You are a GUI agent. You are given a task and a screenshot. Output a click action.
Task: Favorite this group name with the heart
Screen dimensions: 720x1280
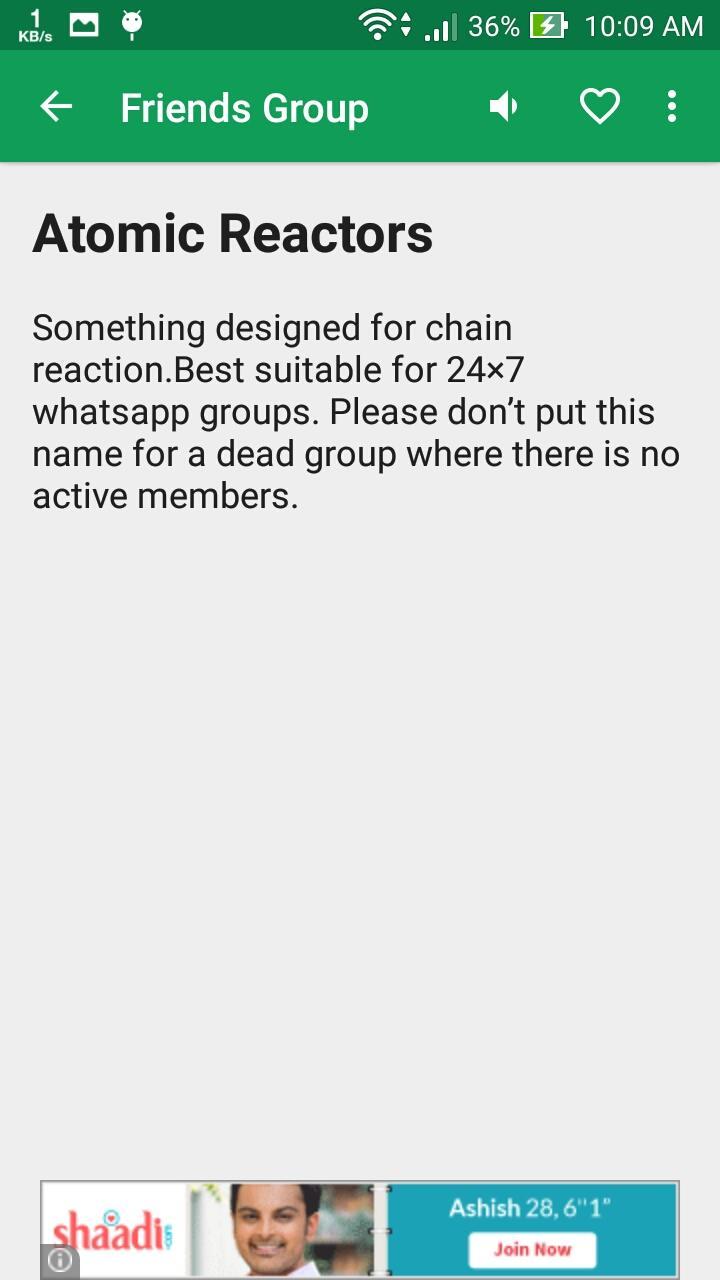click(600, 106)
